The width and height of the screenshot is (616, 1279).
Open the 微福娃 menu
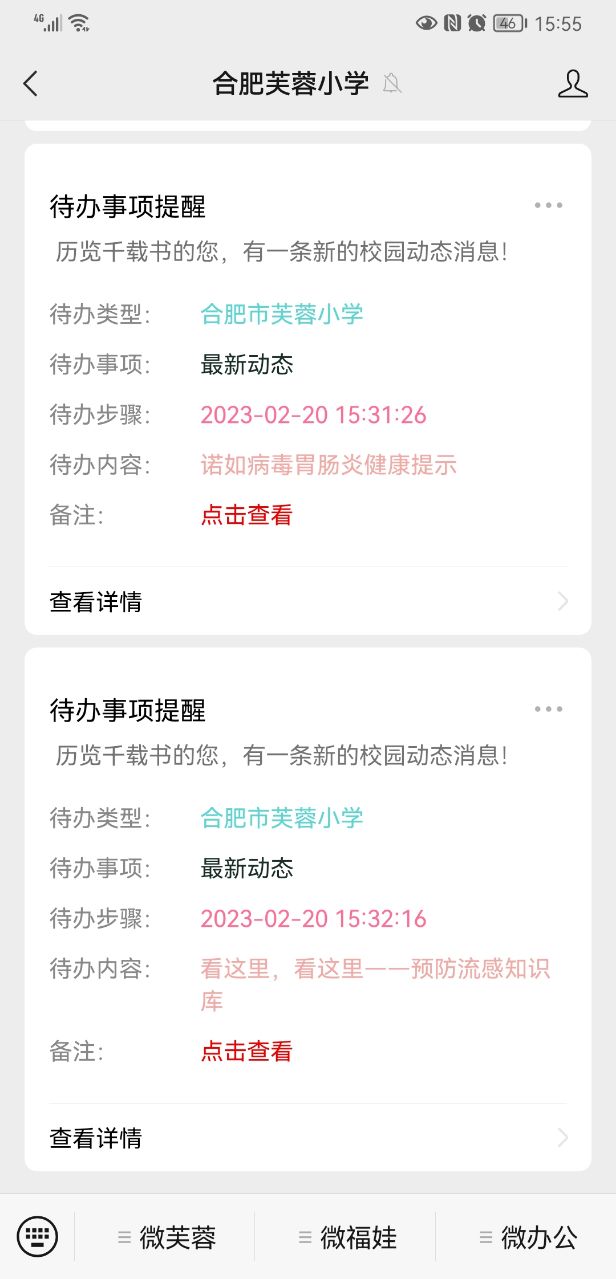(347, 1237)
